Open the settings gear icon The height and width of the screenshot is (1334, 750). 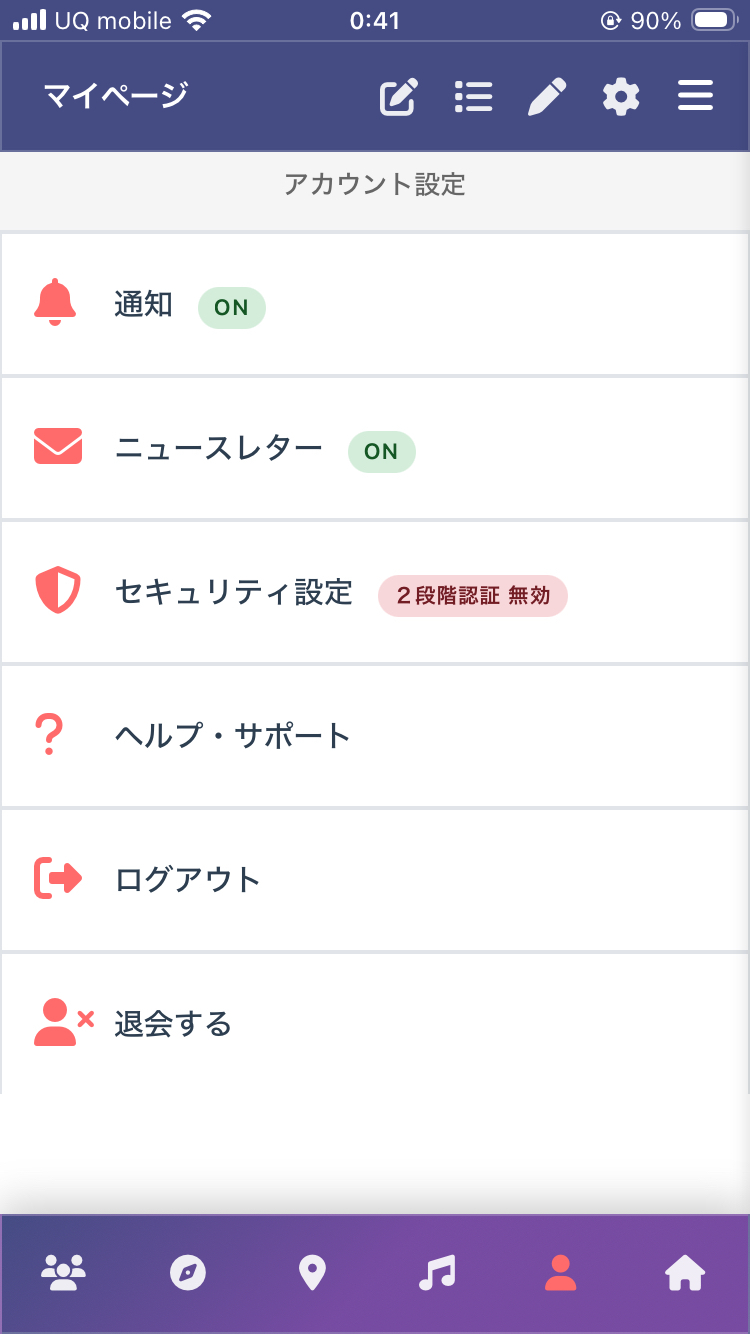pos(621,96)
